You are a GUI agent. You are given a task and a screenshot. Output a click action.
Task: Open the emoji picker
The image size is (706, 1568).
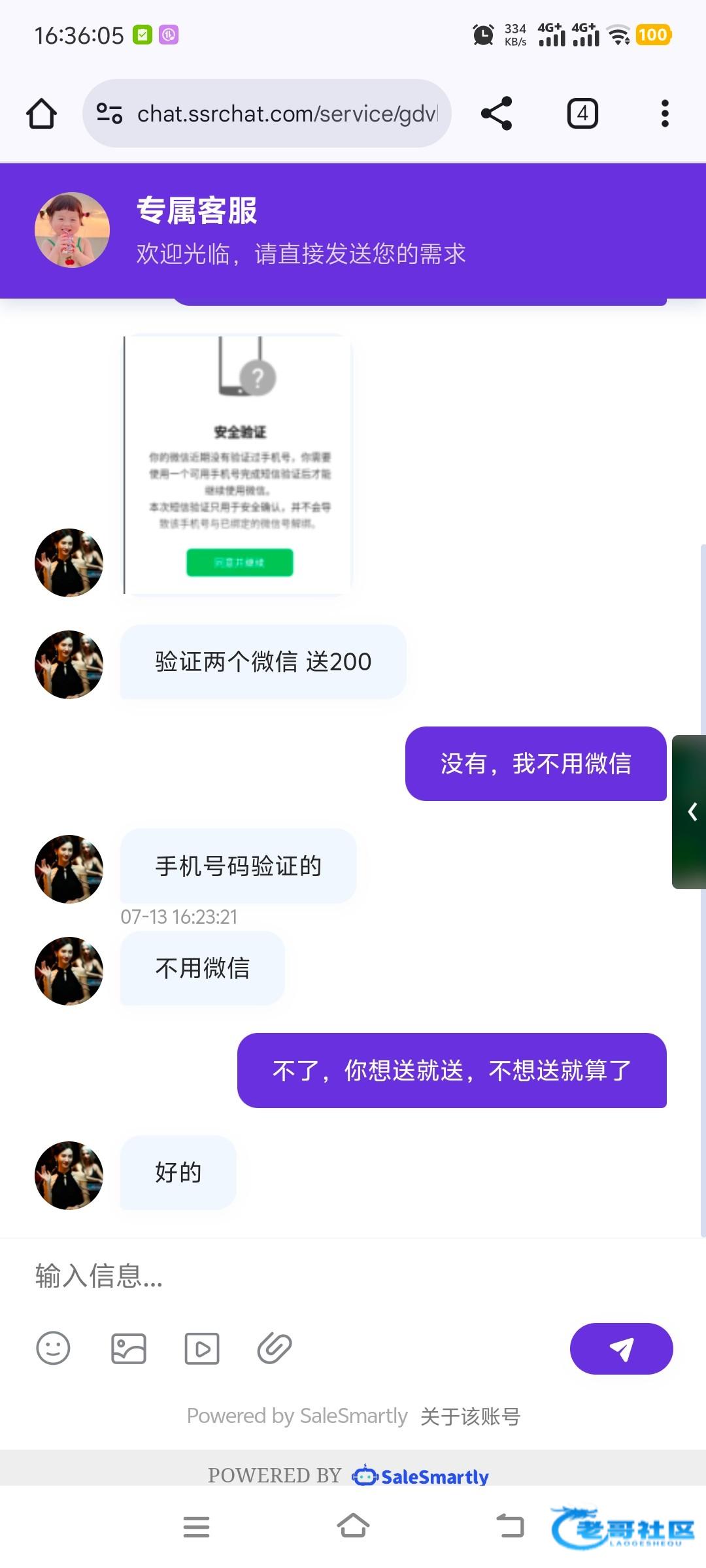click(x=53, y=1348)
